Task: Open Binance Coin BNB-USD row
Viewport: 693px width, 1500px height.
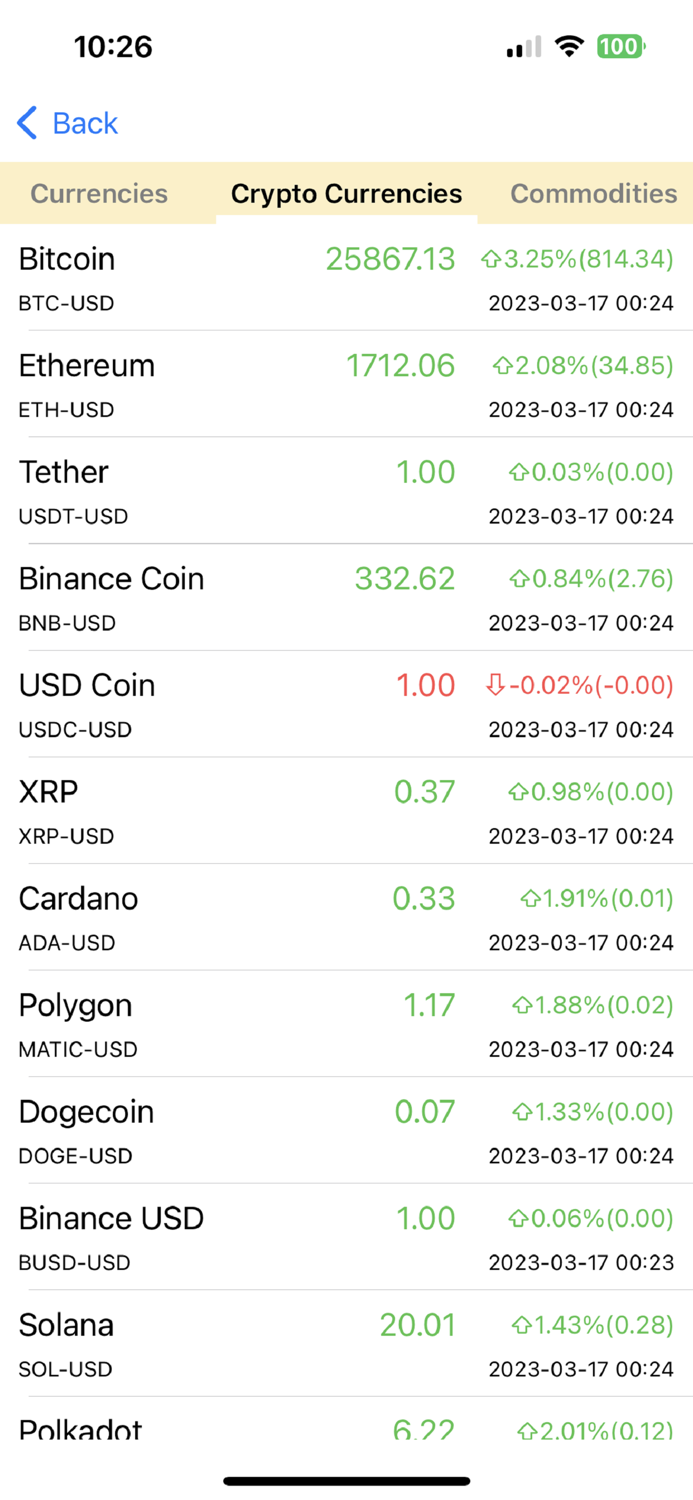Action: click(x=346, y=598)
